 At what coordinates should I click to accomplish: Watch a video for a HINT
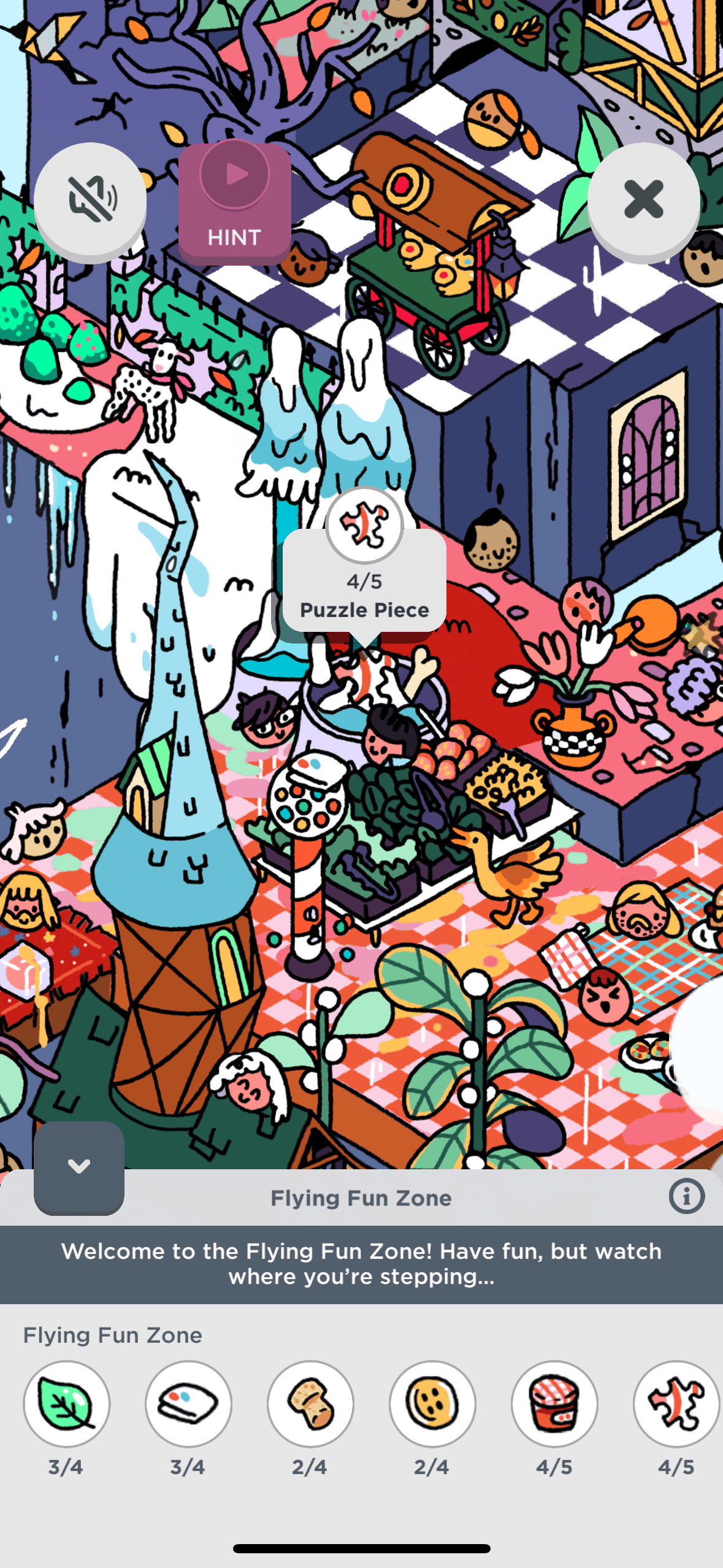[x=235, y=203]
